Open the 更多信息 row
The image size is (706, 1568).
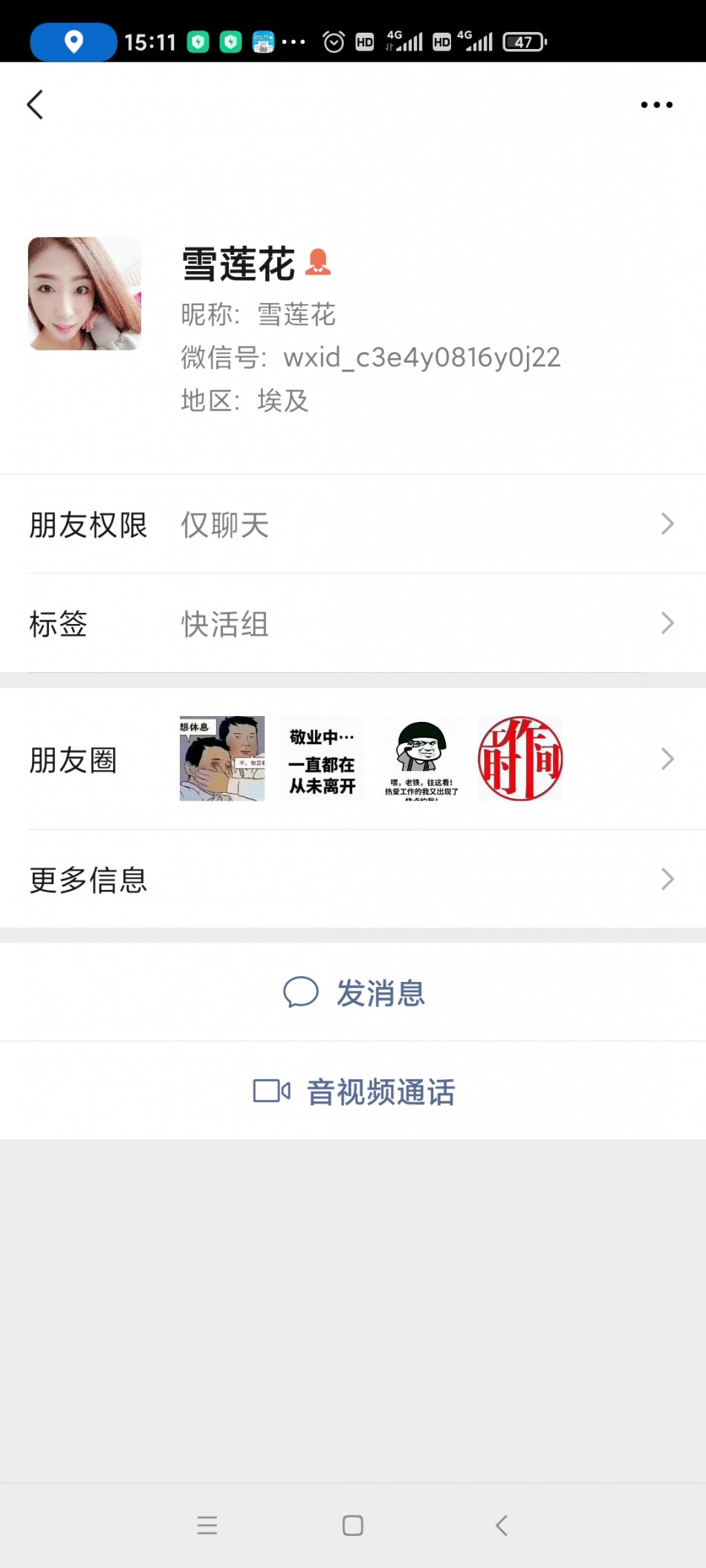click(352, 879)
